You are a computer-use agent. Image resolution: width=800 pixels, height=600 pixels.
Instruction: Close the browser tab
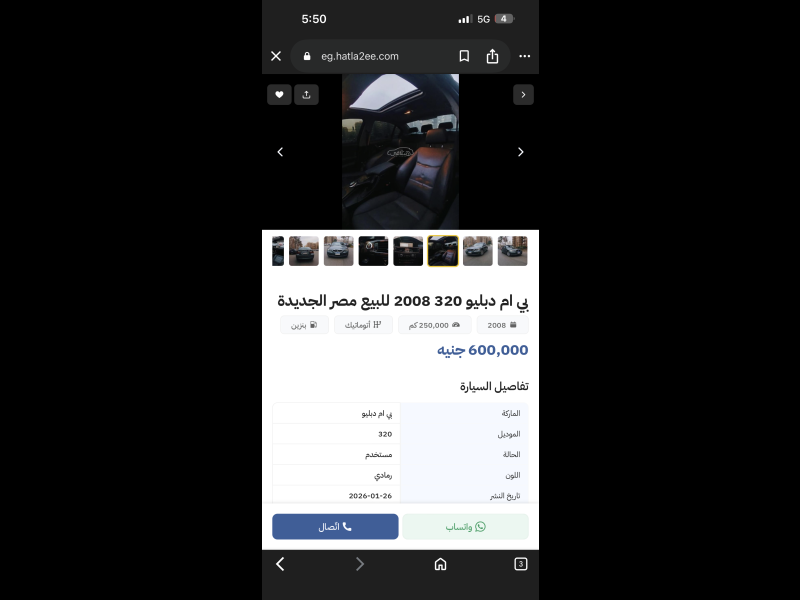[276, 56]
